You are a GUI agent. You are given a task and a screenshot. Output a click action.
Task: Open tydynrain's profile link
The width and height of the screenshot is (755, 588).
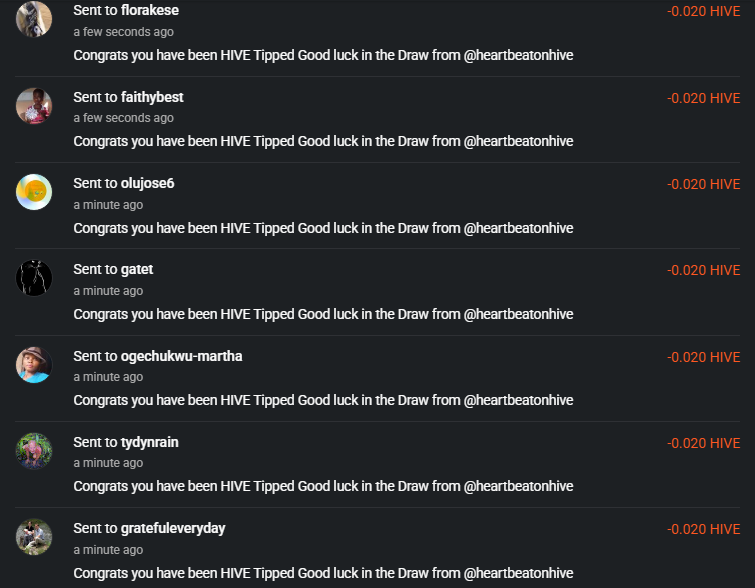pos(150,442)
